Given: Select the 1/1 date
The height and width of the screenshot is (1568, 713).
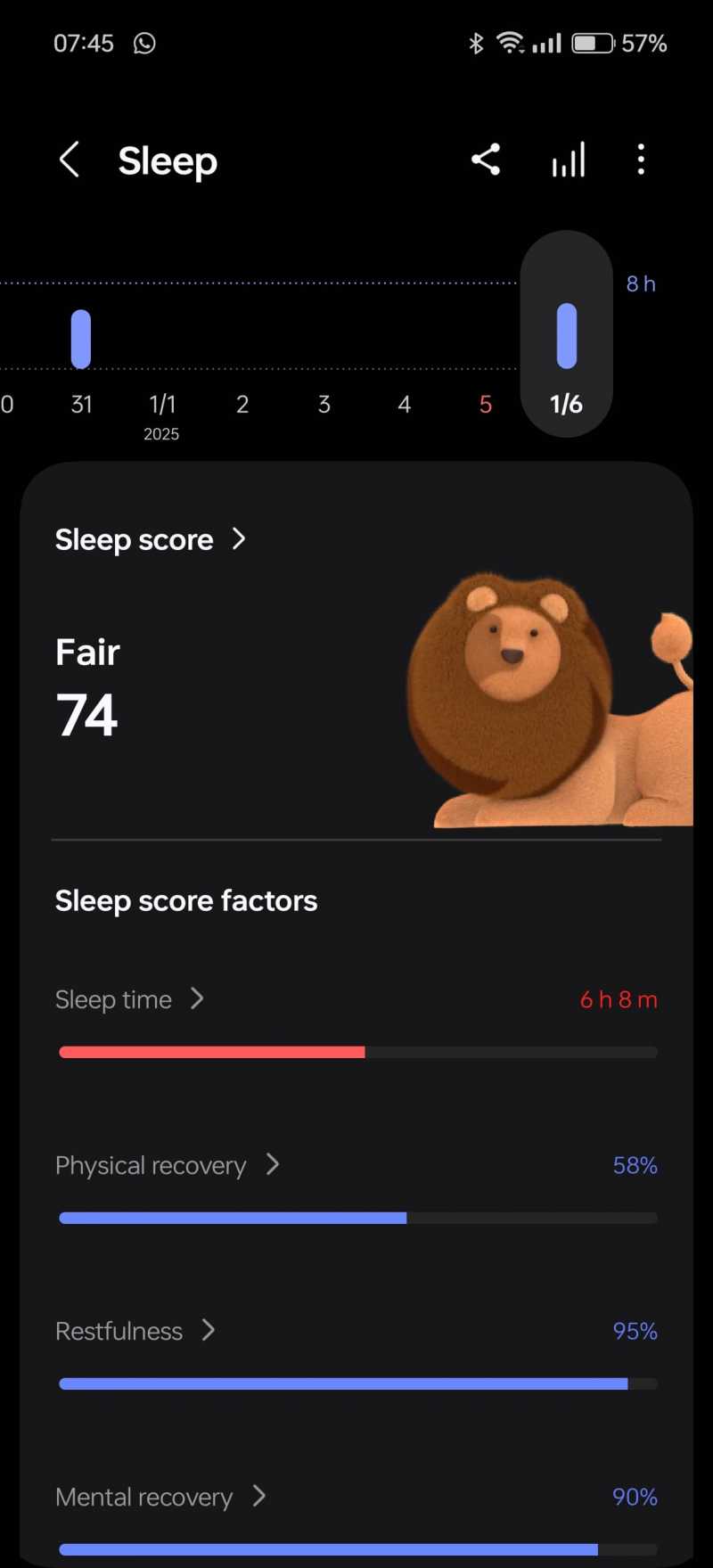Looking at the screenshot, I should 162,405.
